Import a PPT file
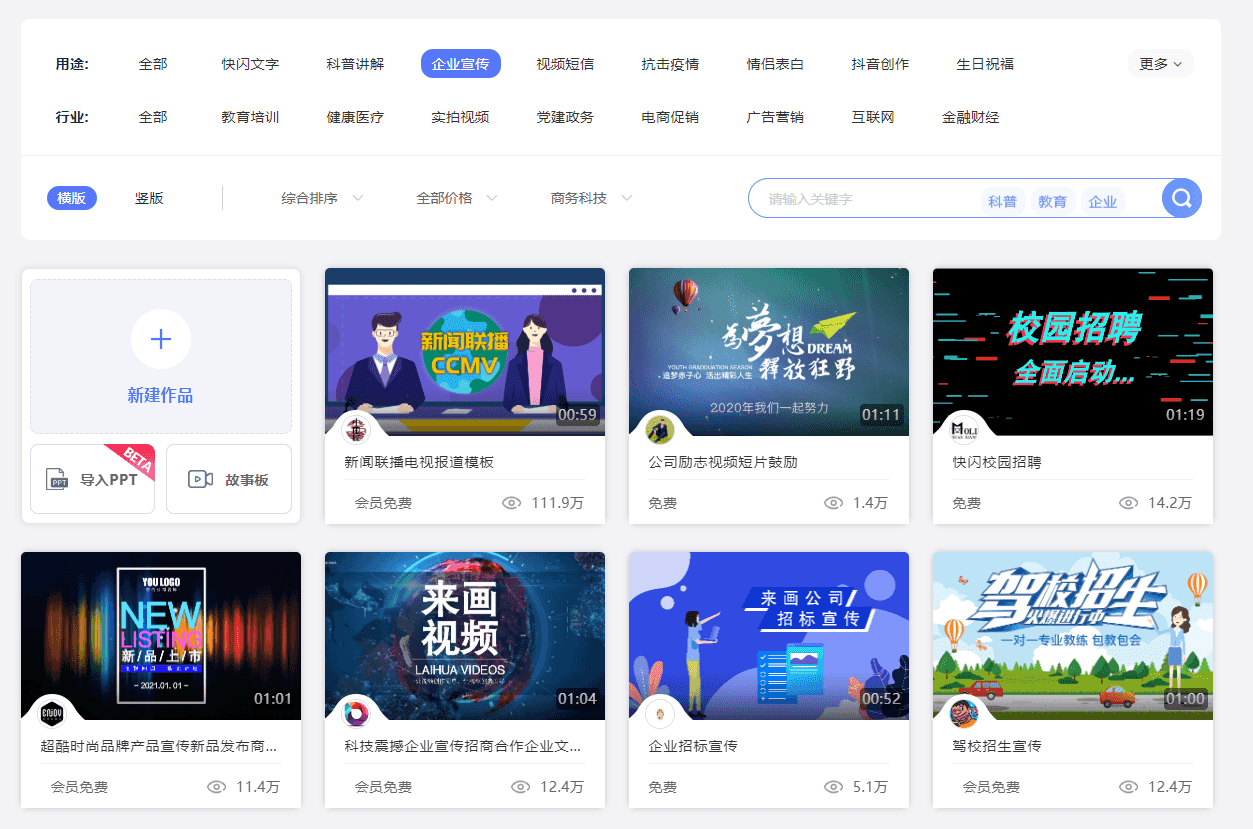Viewport: 1253px width, 829px height. tap(93, 479)
